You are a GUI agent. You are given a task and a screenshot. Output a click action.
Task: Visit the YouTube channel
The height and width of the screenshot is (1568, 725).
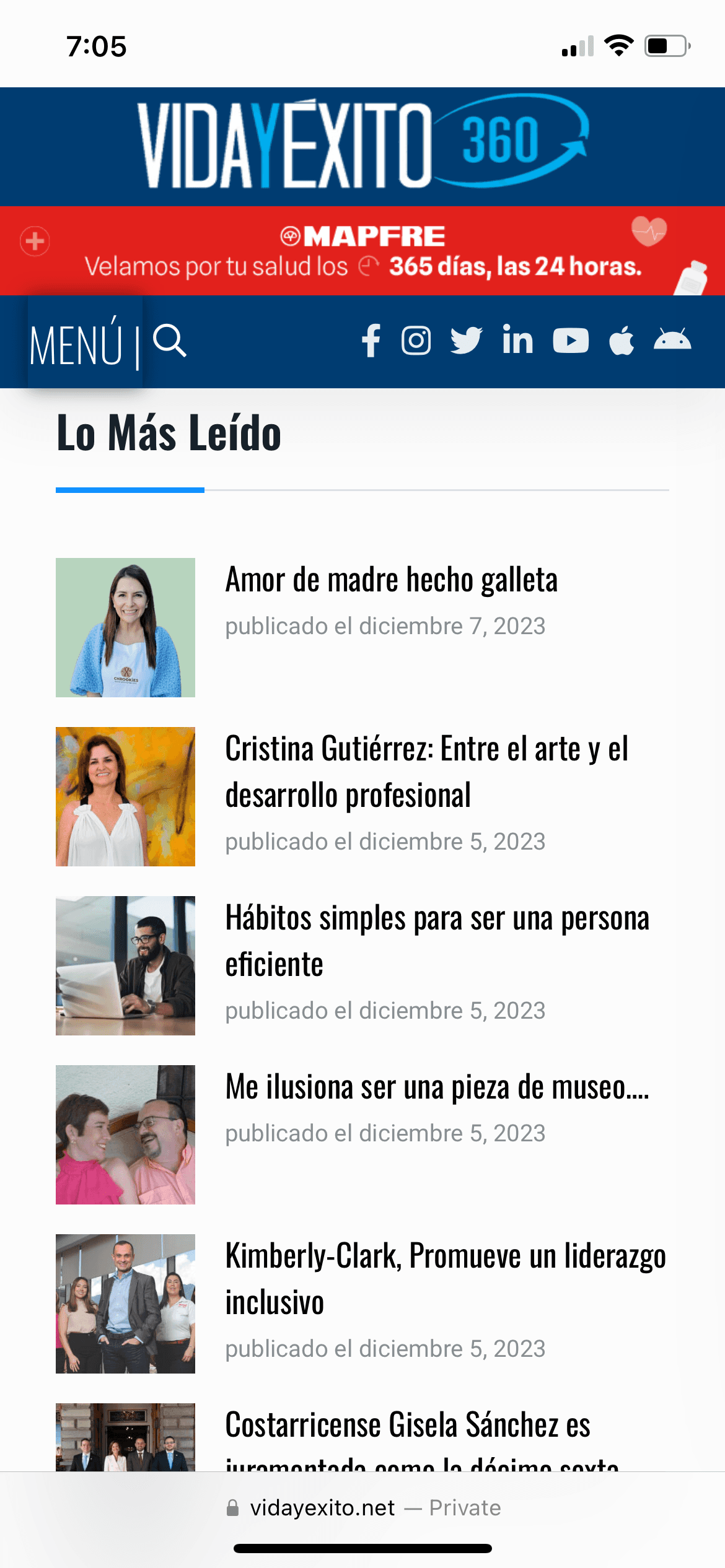tap(570, 341)
